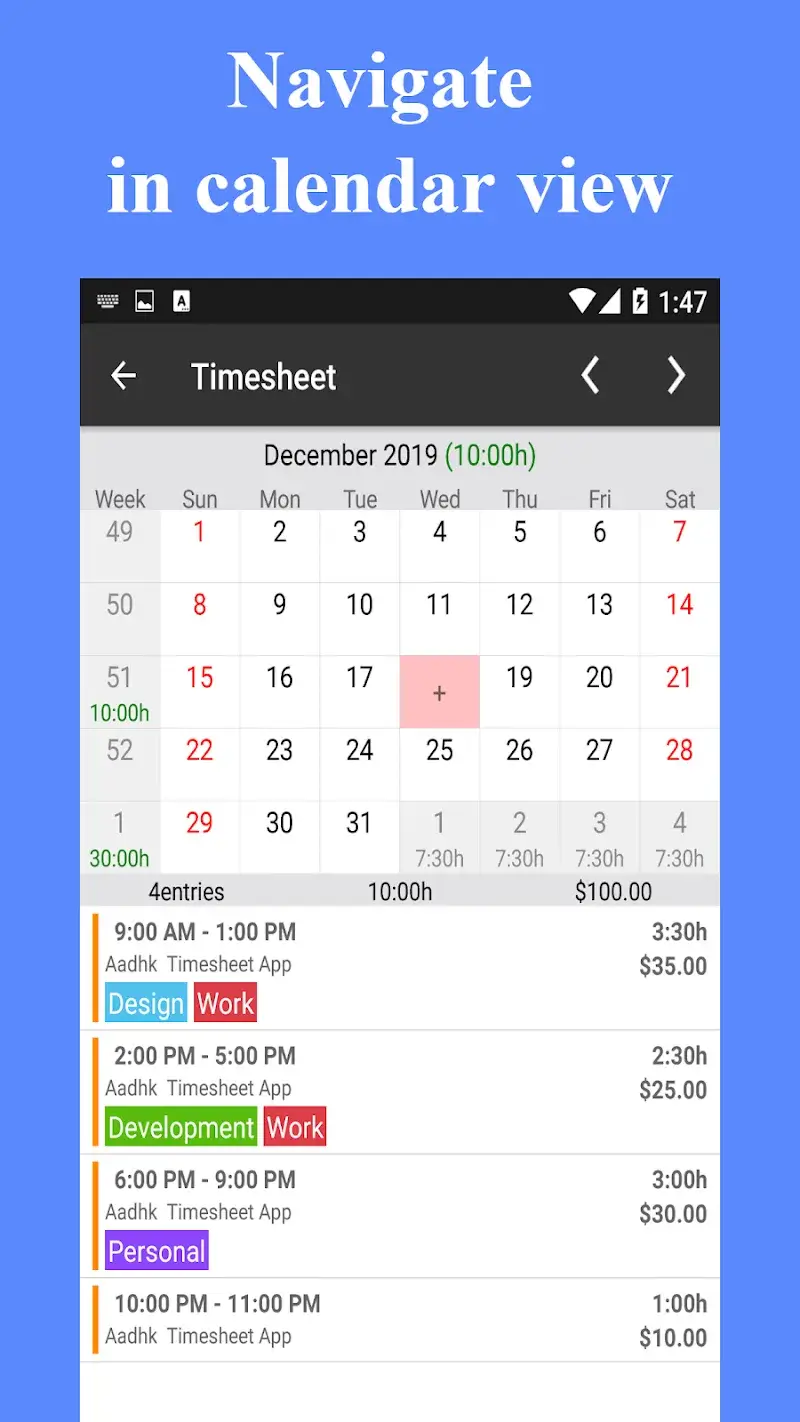Screen dimensions: 800x1422
Task: Tap the Personal tag on the evening entry
Action: [156, 1250]
